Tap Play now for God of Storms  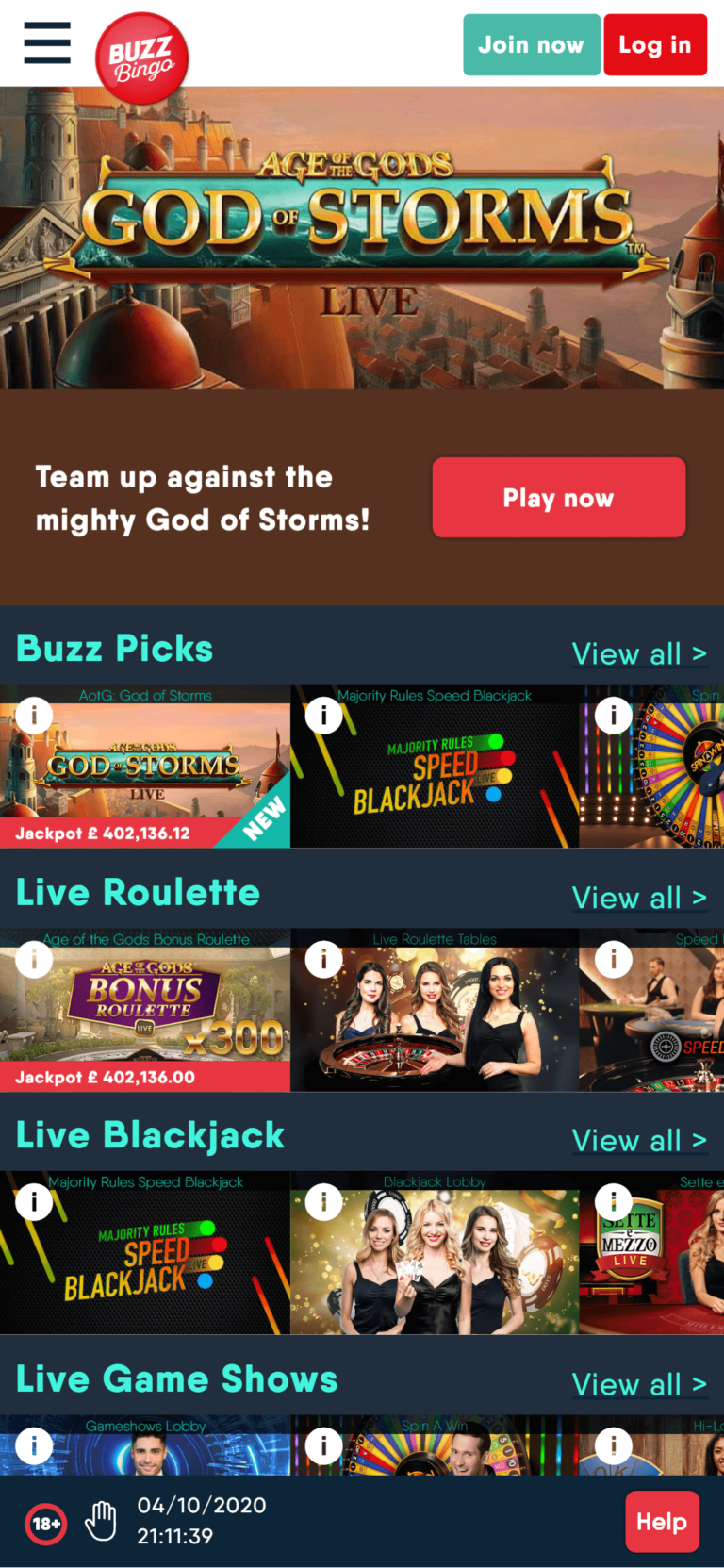coord(558,498)
